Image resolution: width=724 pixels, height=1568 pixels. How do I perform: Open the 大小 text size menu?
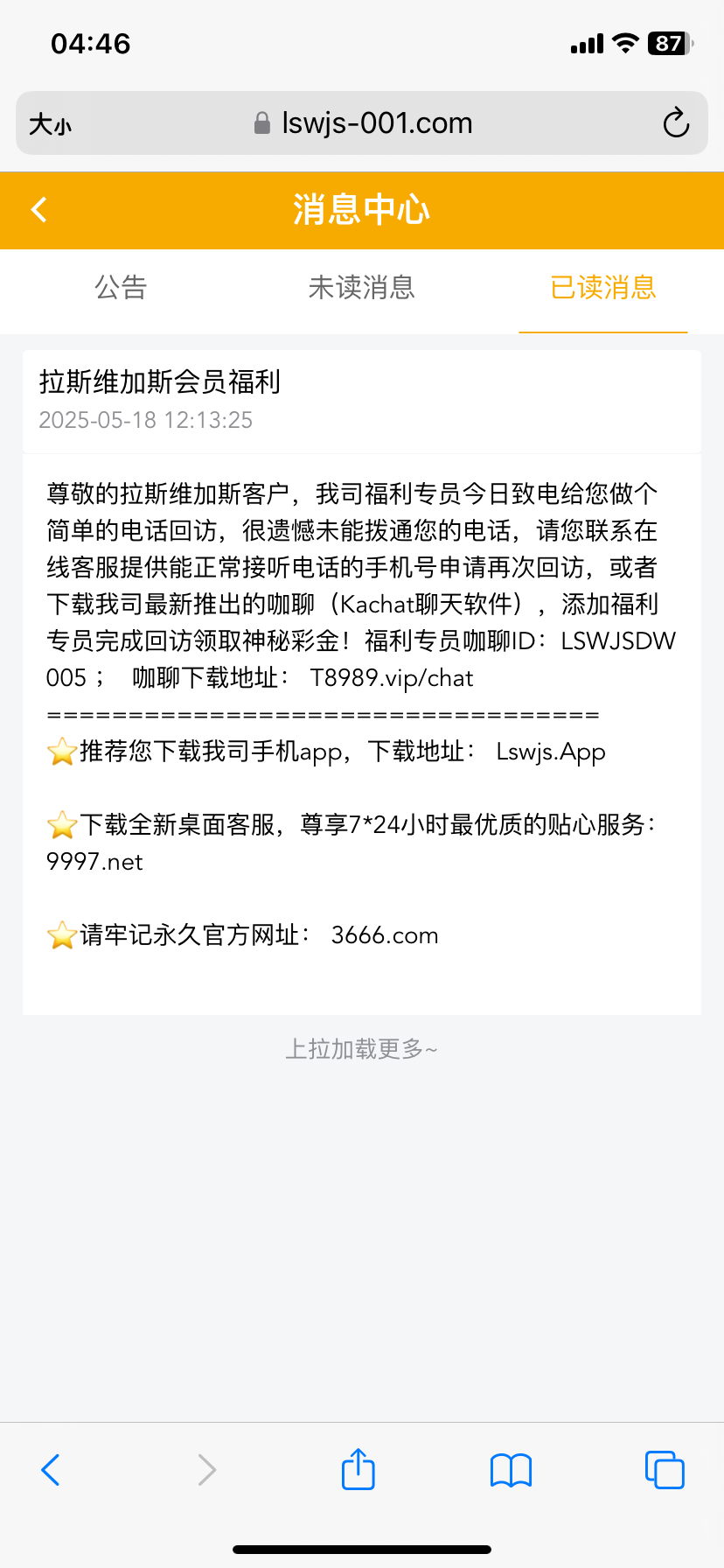50,124
